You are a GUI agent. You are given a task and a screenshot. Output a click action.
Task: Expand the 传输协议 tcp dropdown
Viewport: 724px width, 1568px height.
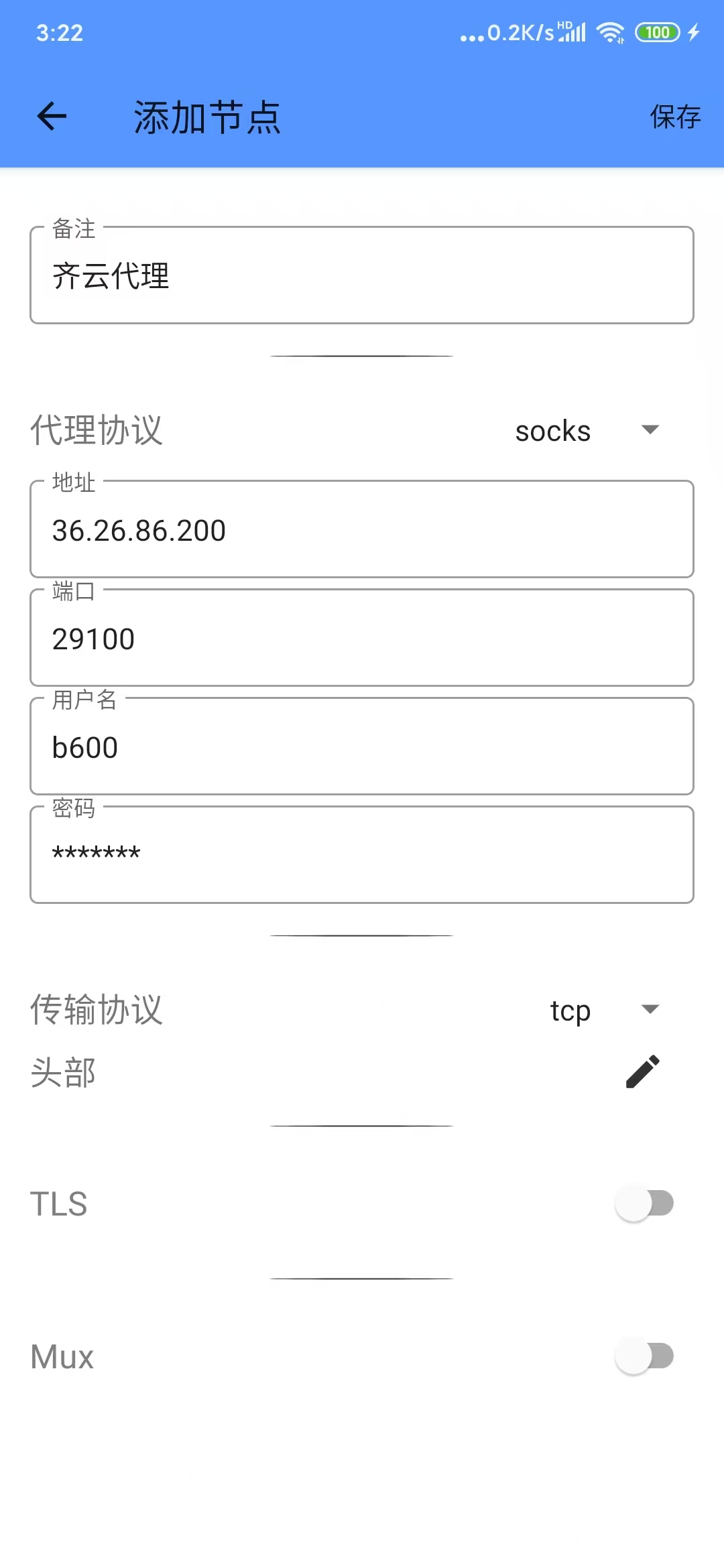(x=603, y=1010)
